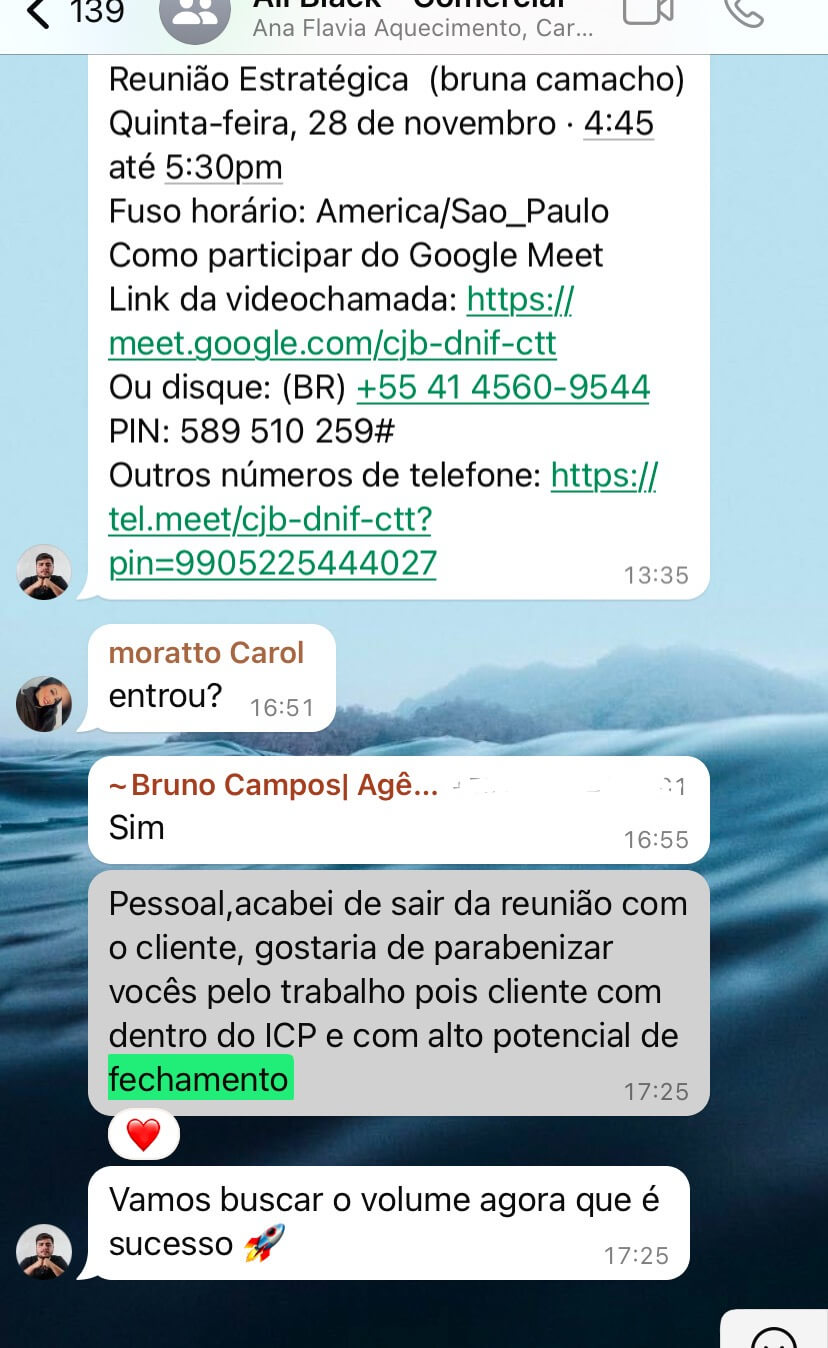Jump to the latest messages
Image resolution: width=828 pixels, height=1348 pixels.
[x=775, y=1335]
